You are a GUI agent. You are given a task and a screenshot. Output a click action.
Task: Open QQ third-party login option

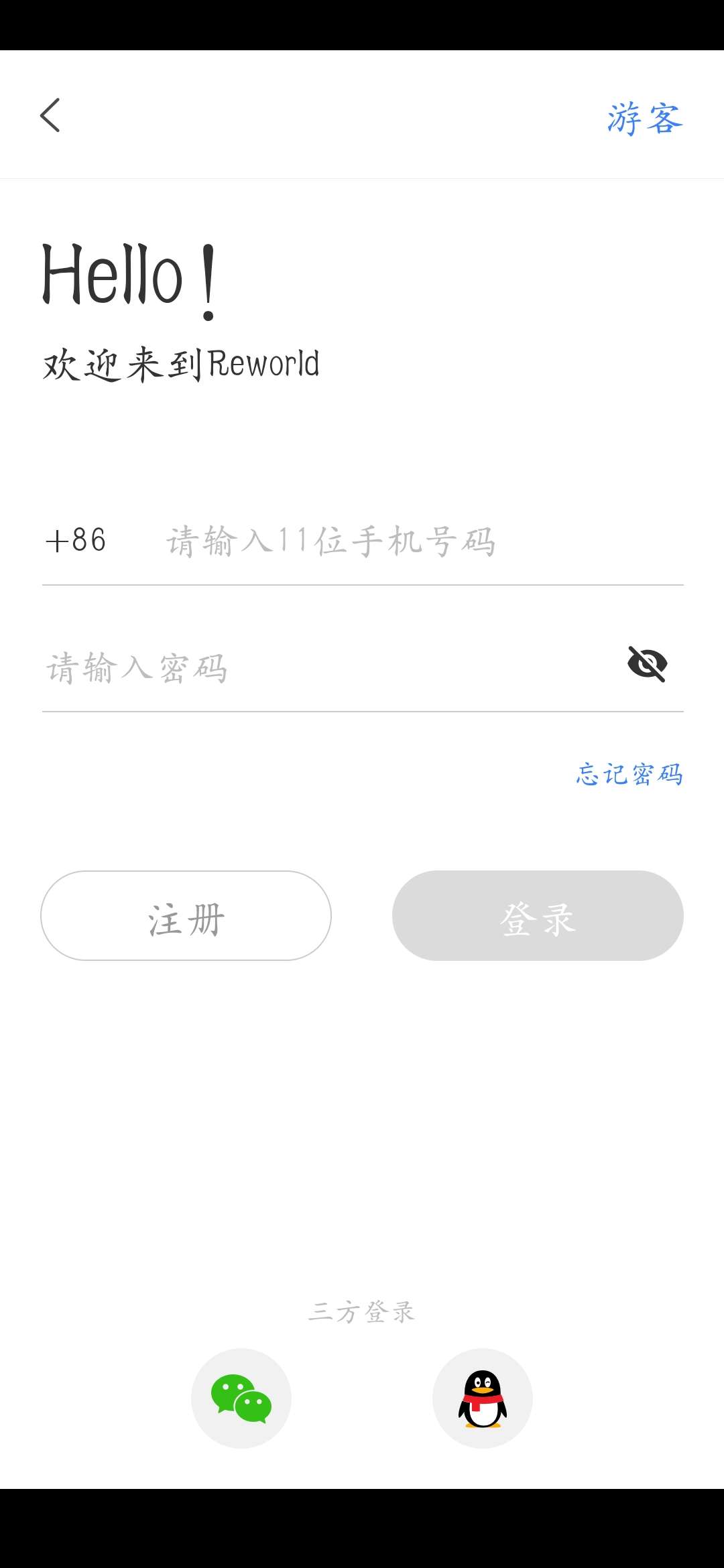tap(482, 1398)
